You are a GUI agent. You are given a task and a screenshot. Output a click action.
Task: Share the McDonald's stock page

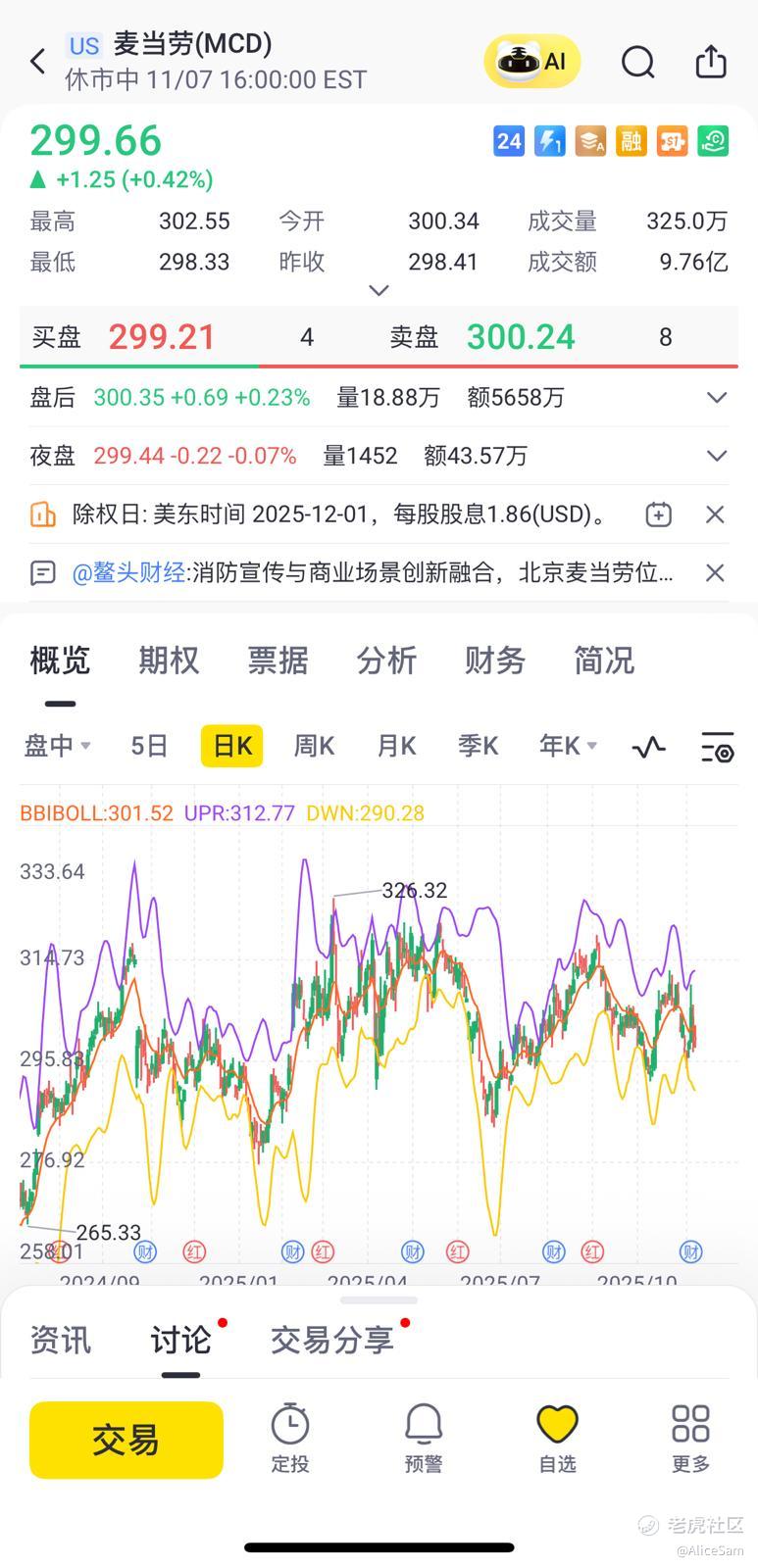(711, 62)
